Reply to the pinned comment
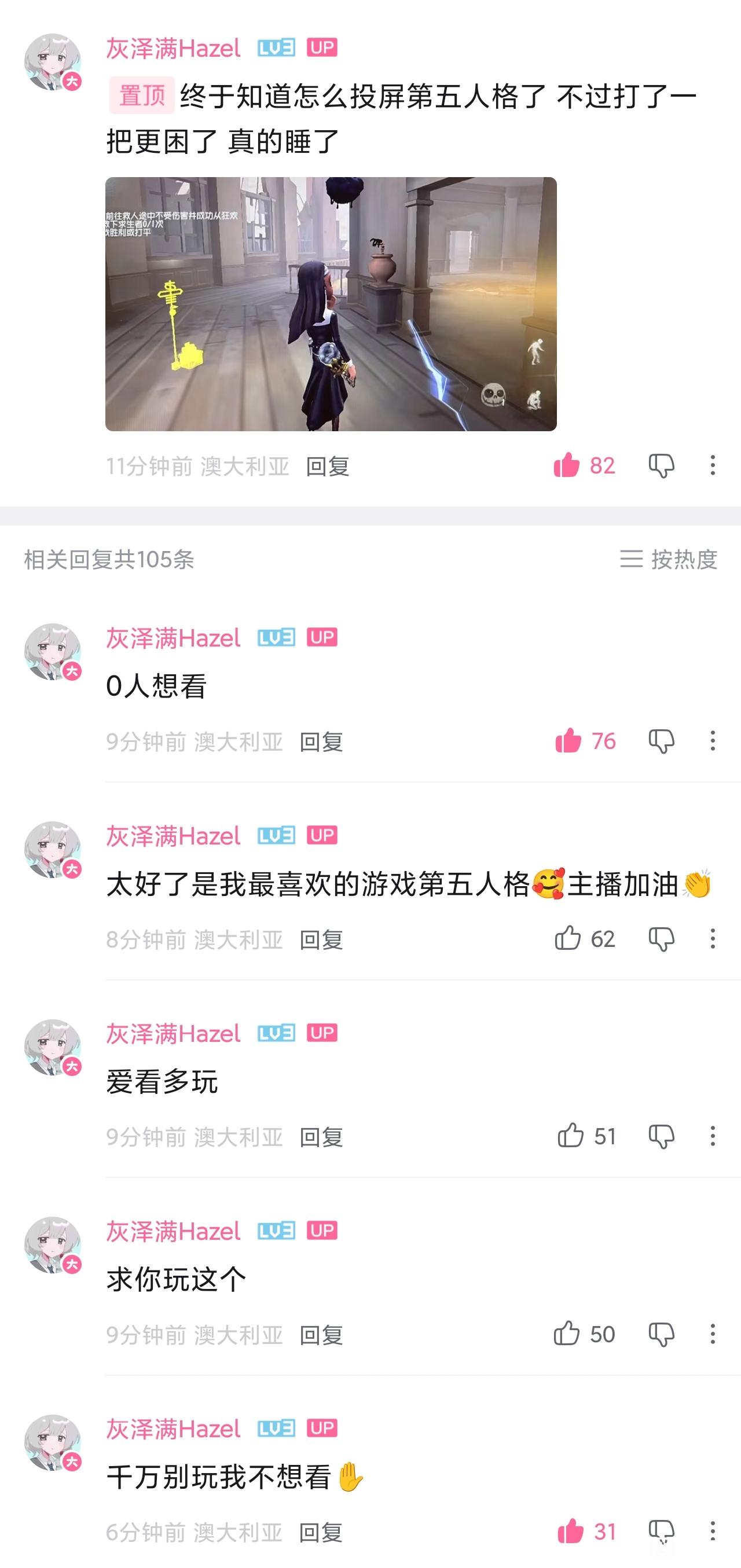Screen dimensions: 741x1568 (328, 467)
